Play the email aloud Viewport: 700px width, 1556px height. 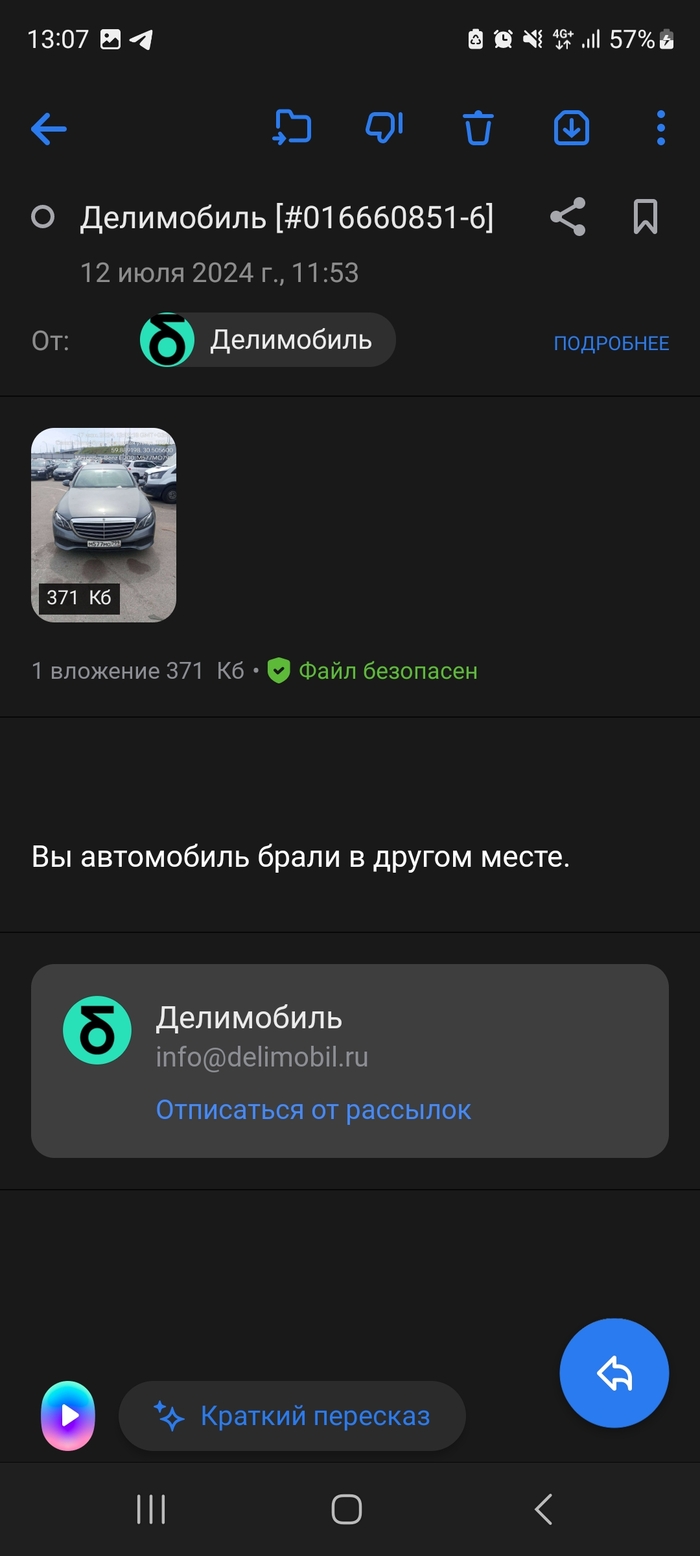[68, 1416]
